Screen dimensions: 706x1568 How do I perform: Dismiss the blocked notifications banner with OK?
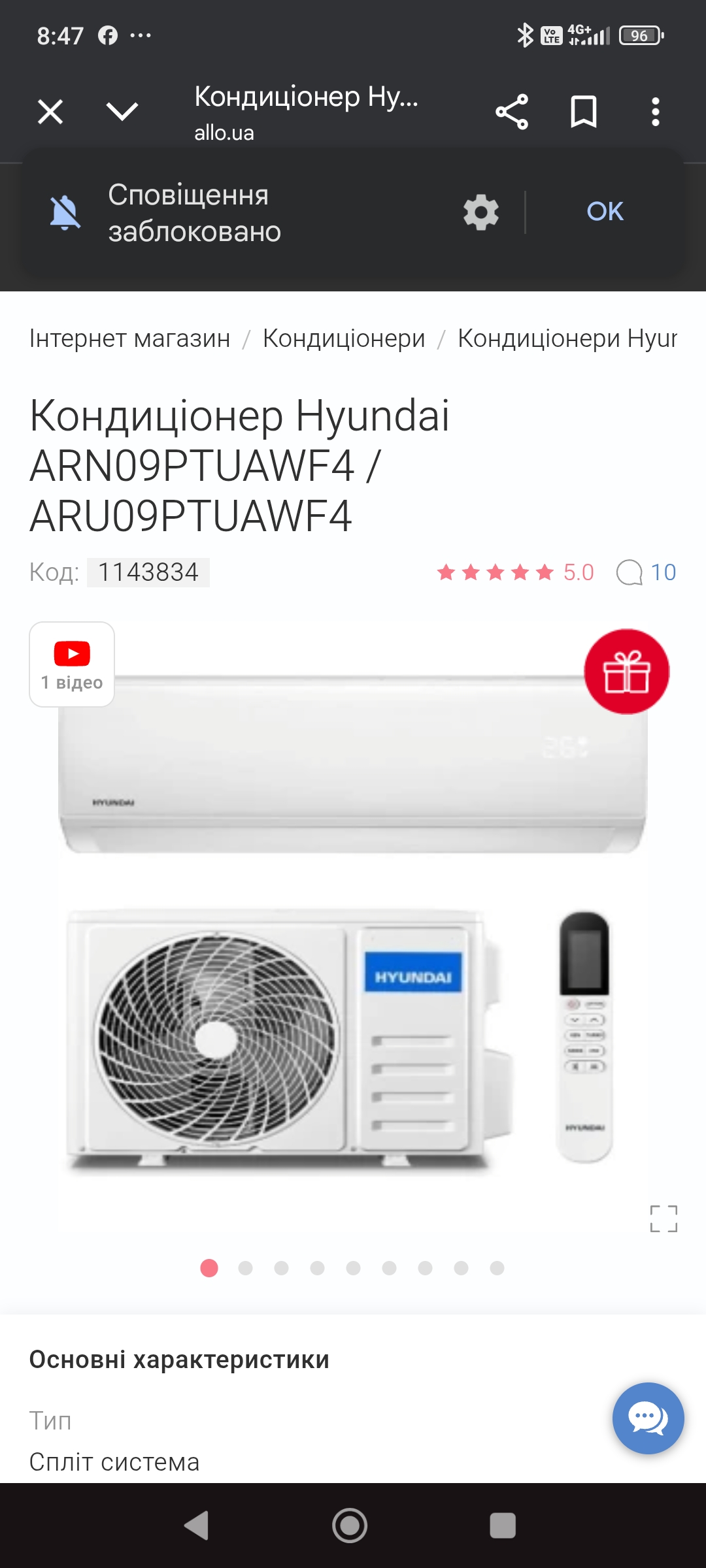(x=605, y=212)
